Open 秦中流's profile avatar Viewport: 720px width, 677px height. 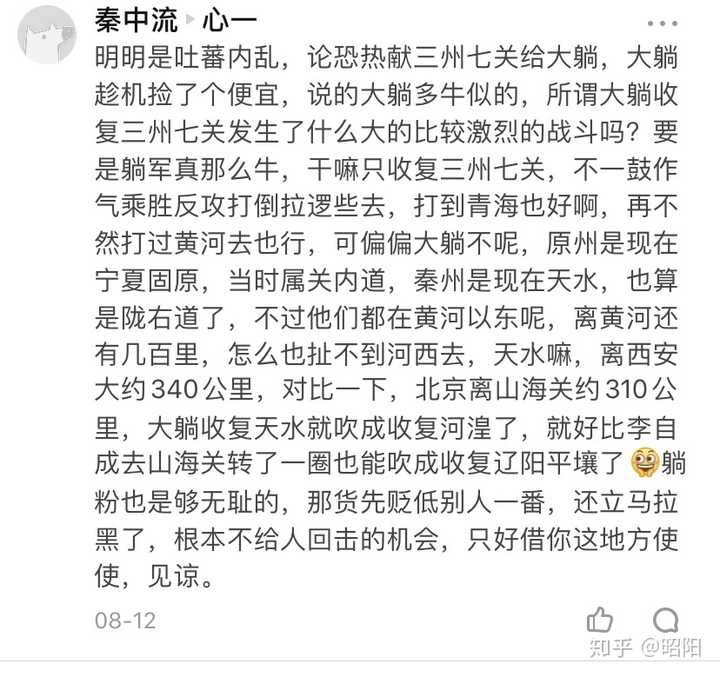[46, 34]
